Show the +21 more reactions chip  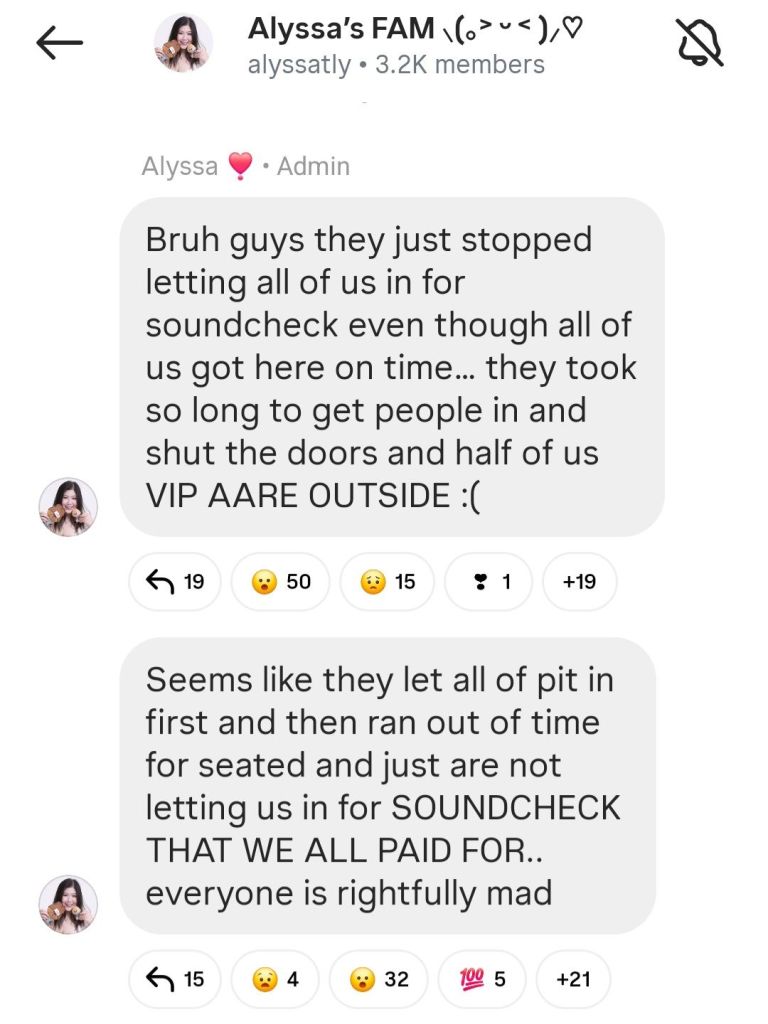click(x=573, y=979)
